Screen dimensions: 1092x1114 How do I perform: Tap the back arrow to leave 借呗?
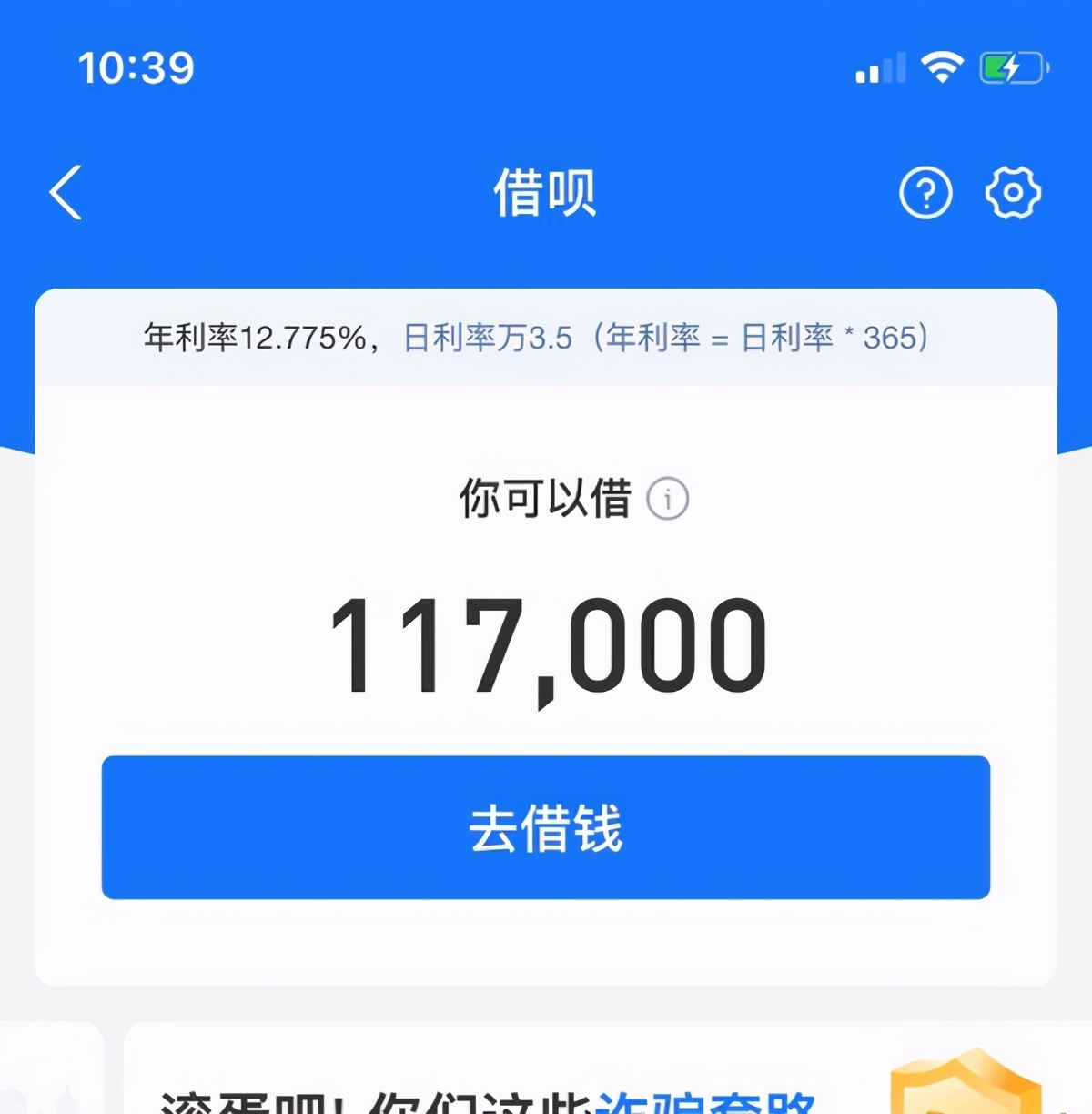64,192
